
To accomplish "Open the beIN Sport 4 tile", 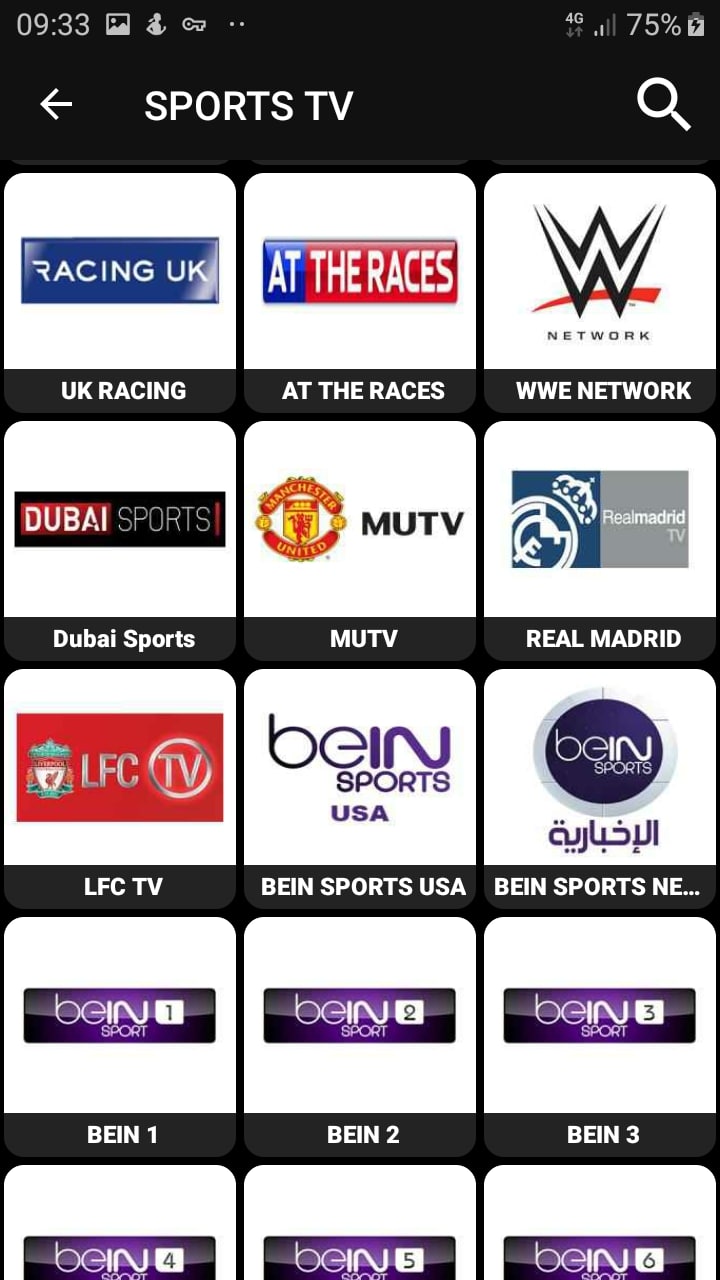I will point(120,1240).
